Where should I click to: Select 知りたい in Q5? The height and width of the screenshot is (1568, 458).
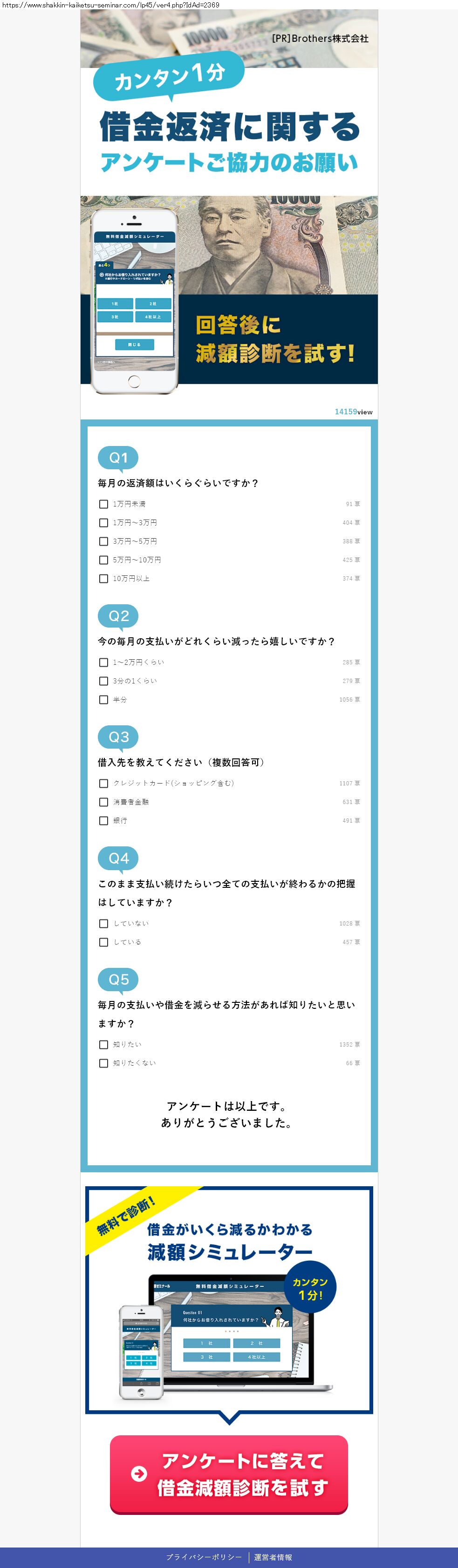pyautogui.click(x=103, y=1045)
